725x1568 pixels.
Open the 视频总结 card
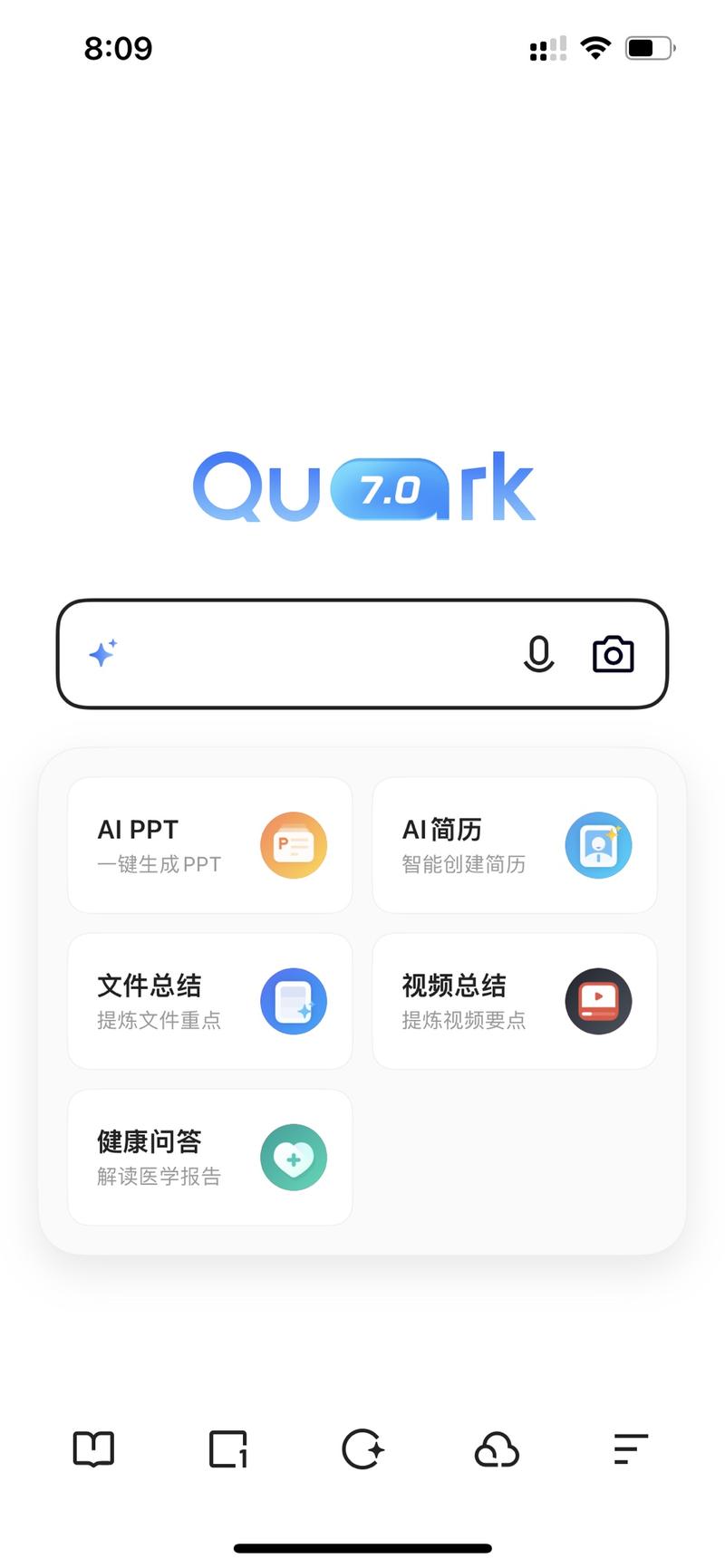click(x=515, y=1001)
